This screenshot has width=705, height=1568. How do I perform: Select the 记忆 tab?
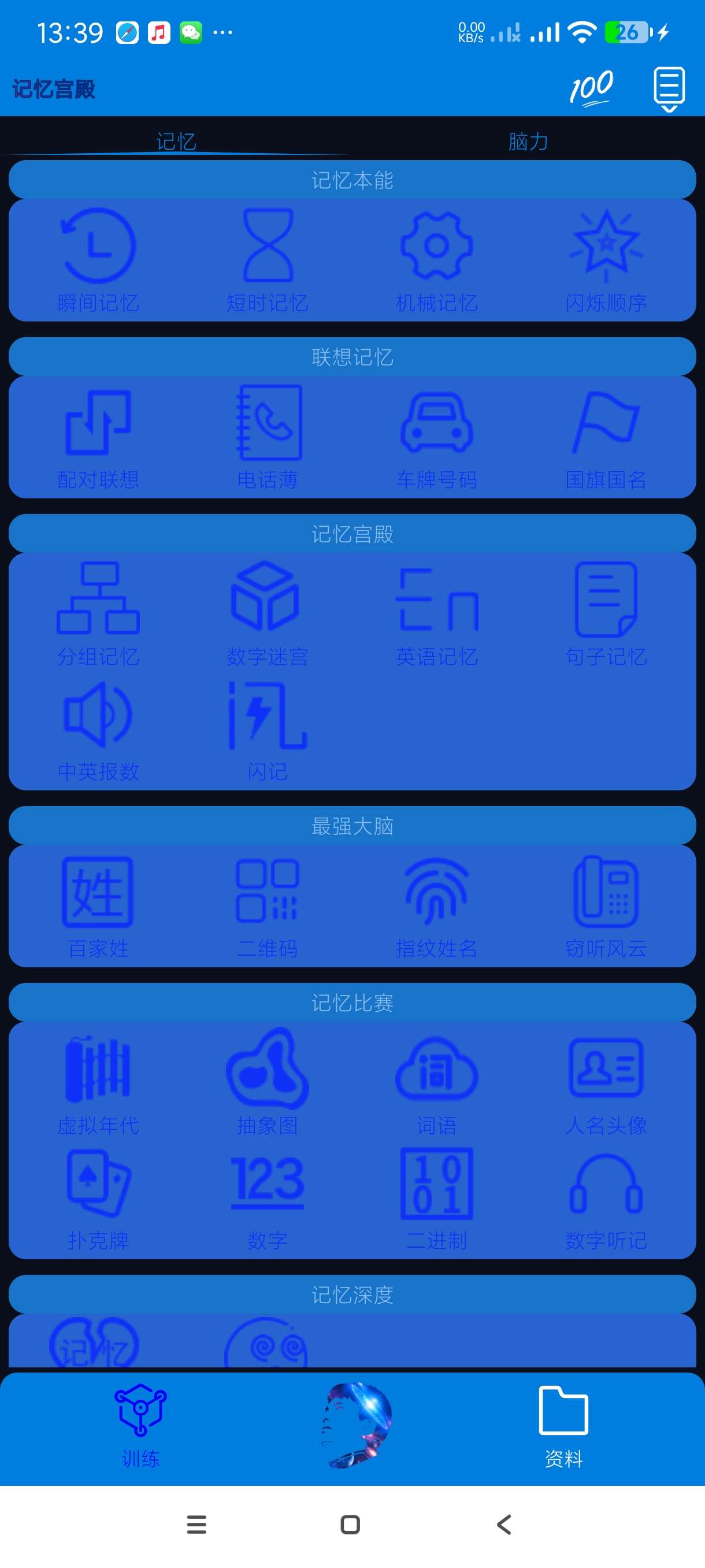tap(176, 141)
